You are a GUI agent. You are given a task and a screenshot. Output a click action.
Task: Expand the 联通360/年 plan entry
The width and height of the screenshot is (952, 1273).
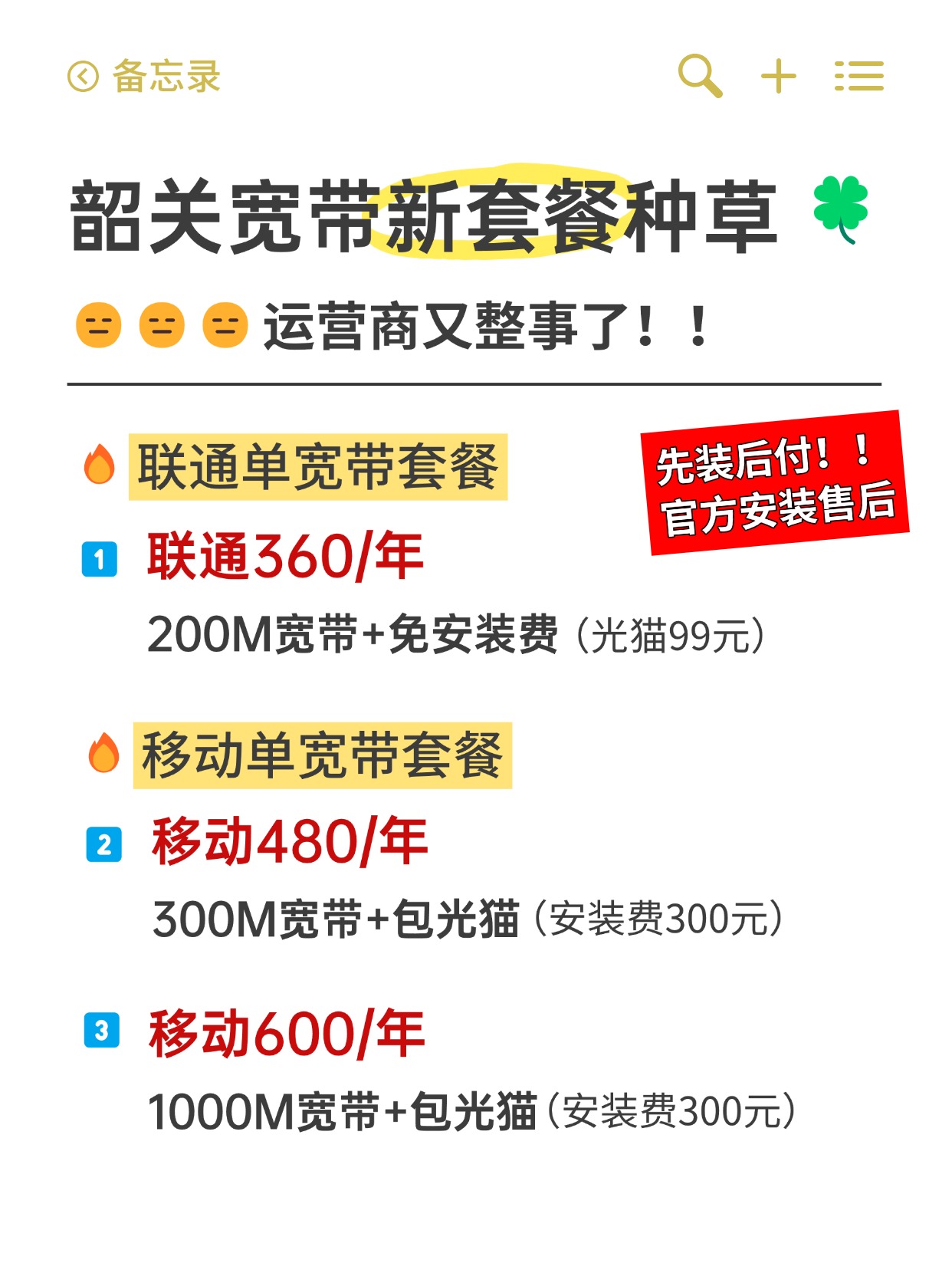pyautogui.click(x=284, y=560)
